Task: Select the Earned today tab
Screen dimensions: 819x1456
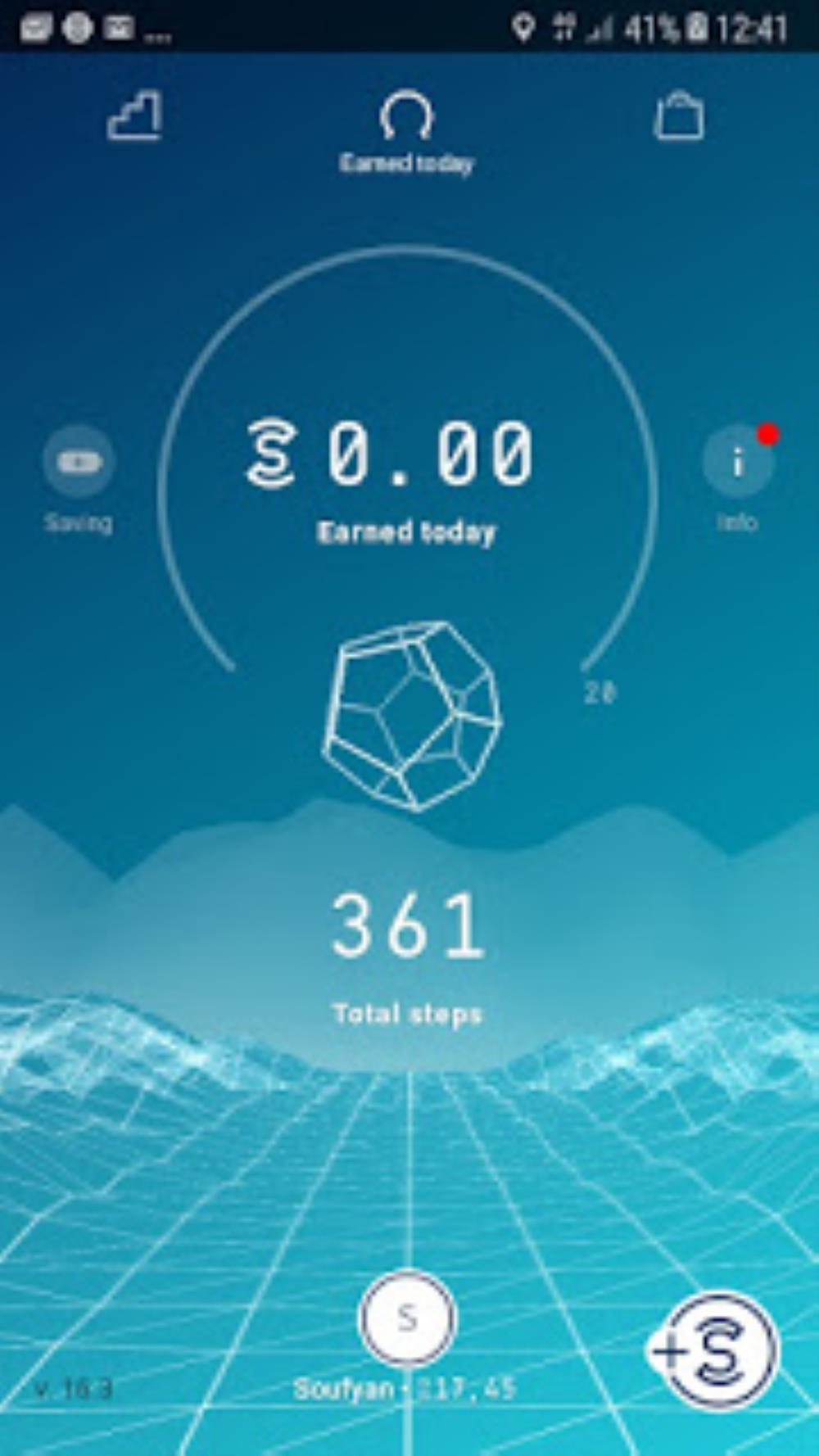Action: (x=407, y=131)
